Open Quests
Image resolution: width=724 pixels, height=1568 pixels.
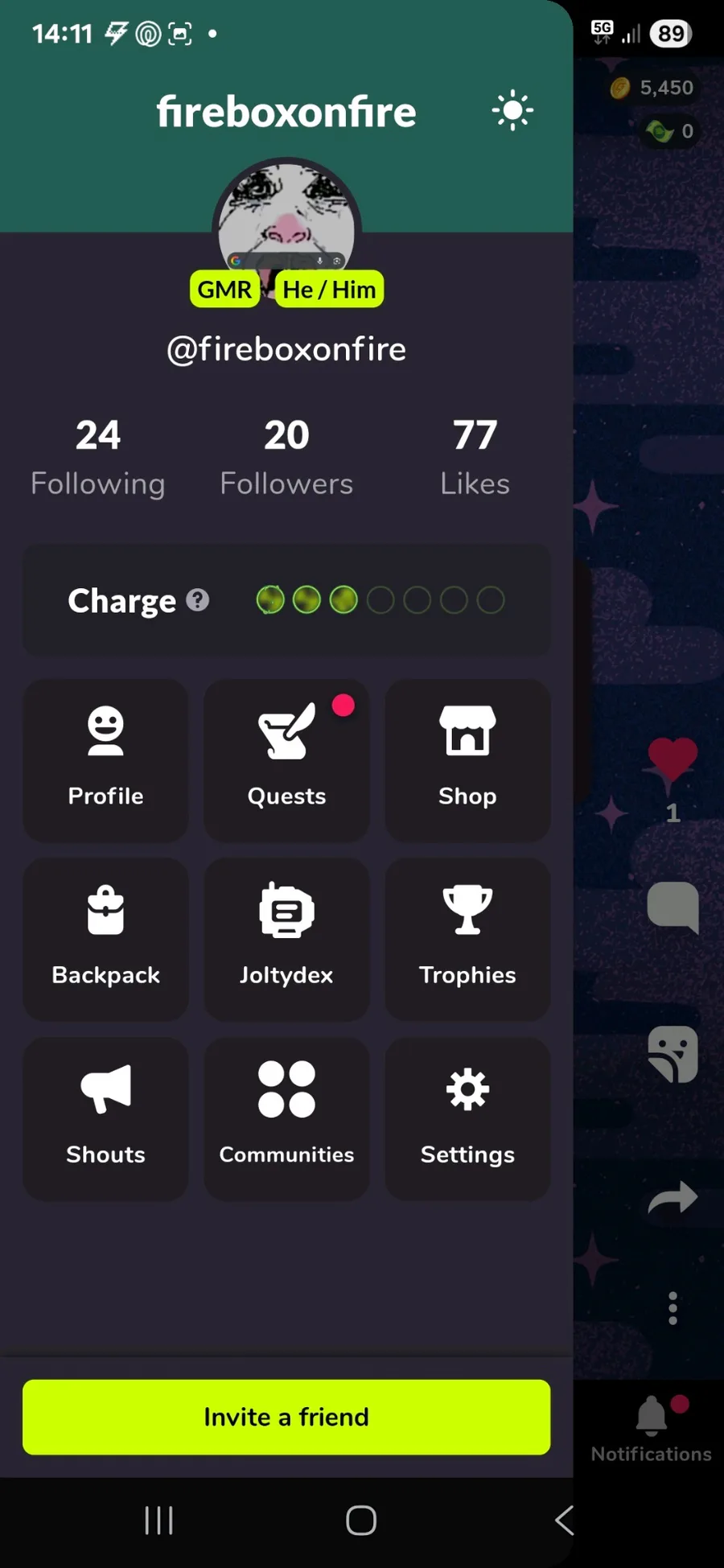pos(286,759)
